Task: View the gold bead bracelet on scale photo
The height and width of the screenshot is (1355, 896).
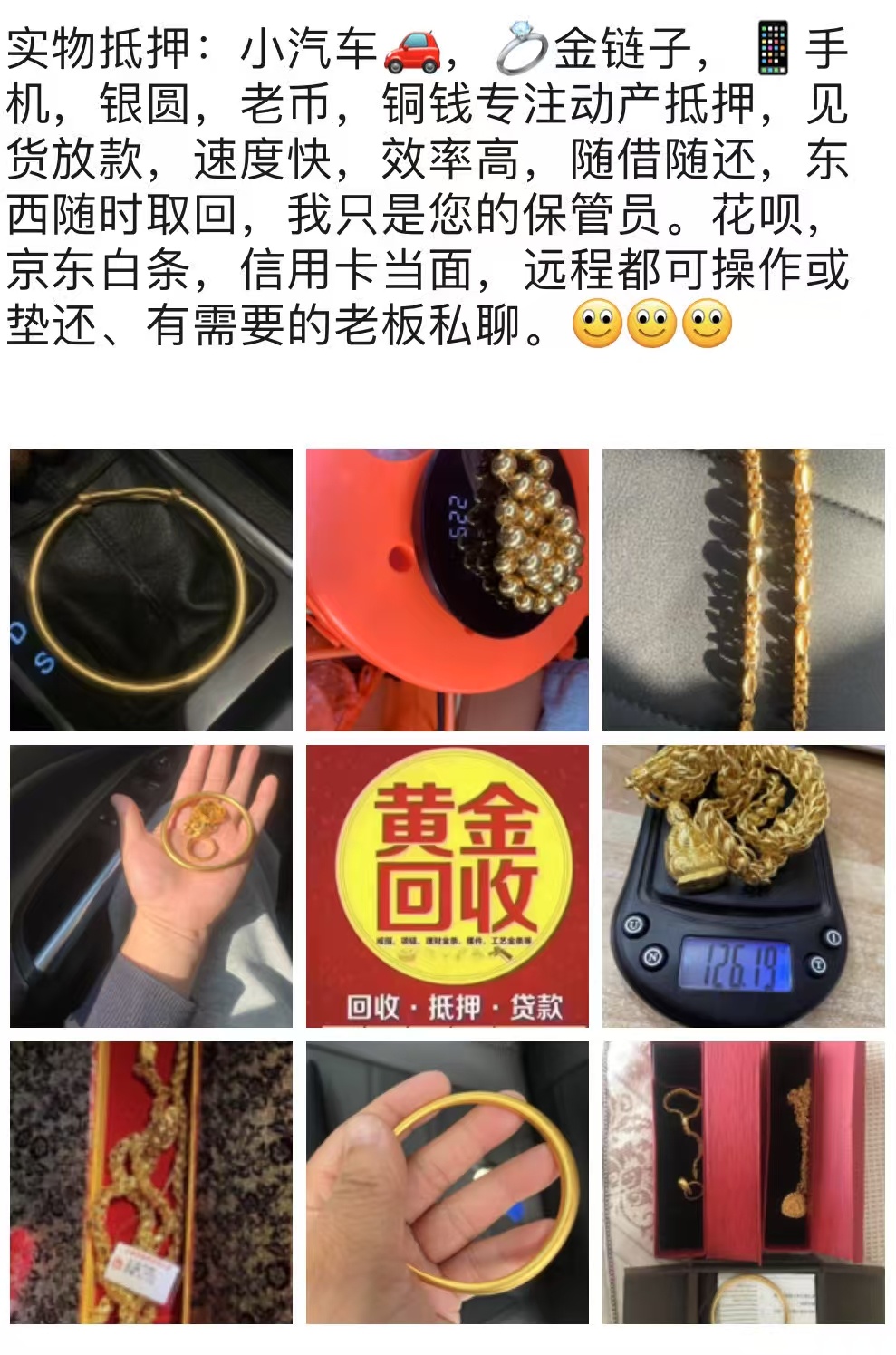Action: pos(447,589)
